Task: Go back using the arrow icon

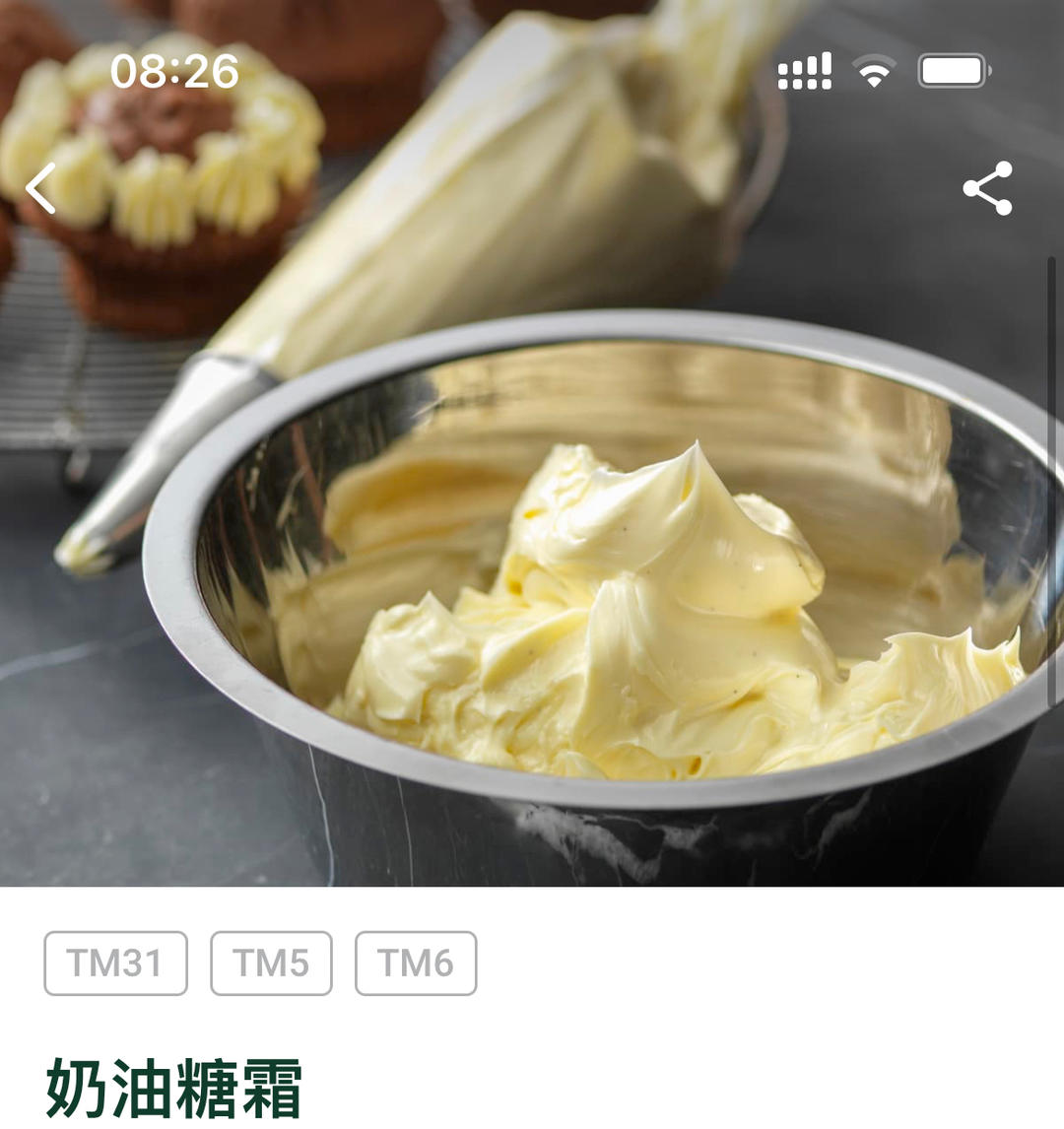Action: 41,188
